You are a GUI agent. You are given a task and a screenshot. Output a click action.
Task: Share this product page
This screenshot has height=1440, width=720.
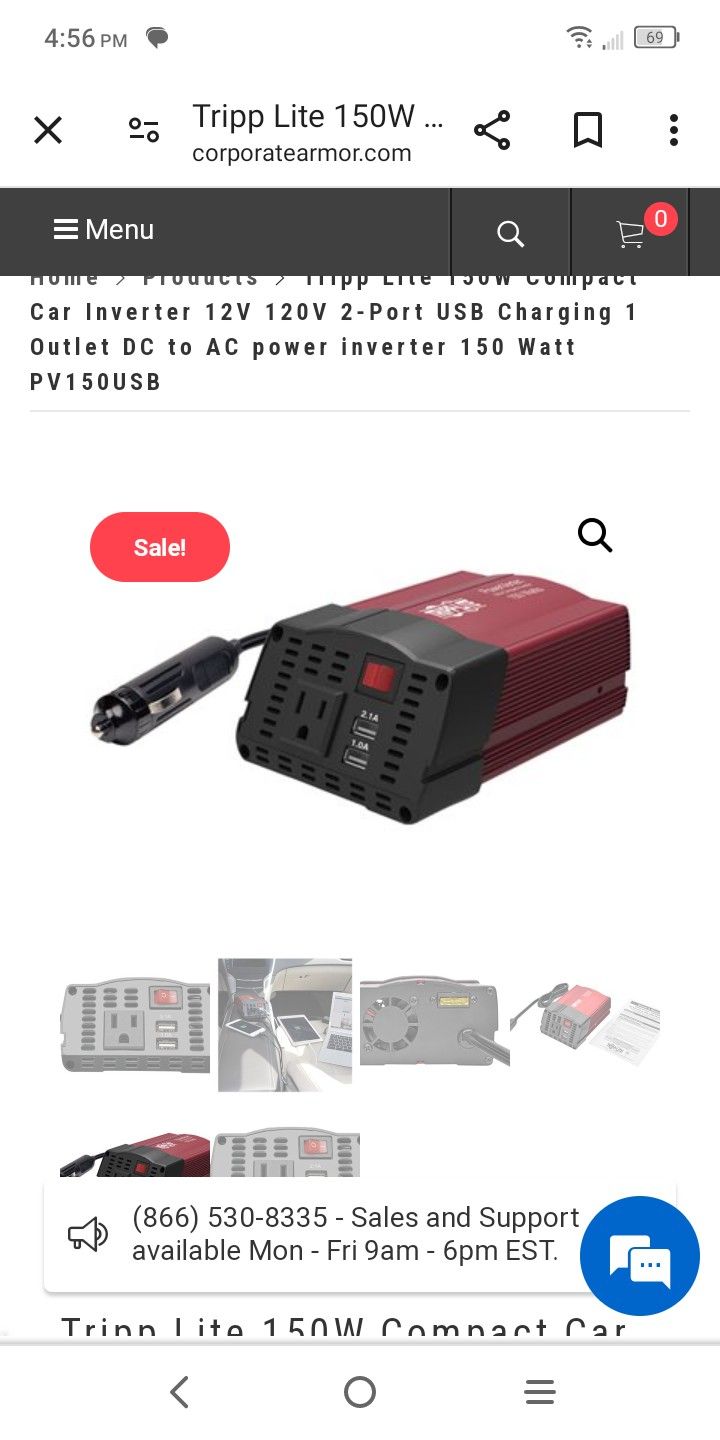491,130
